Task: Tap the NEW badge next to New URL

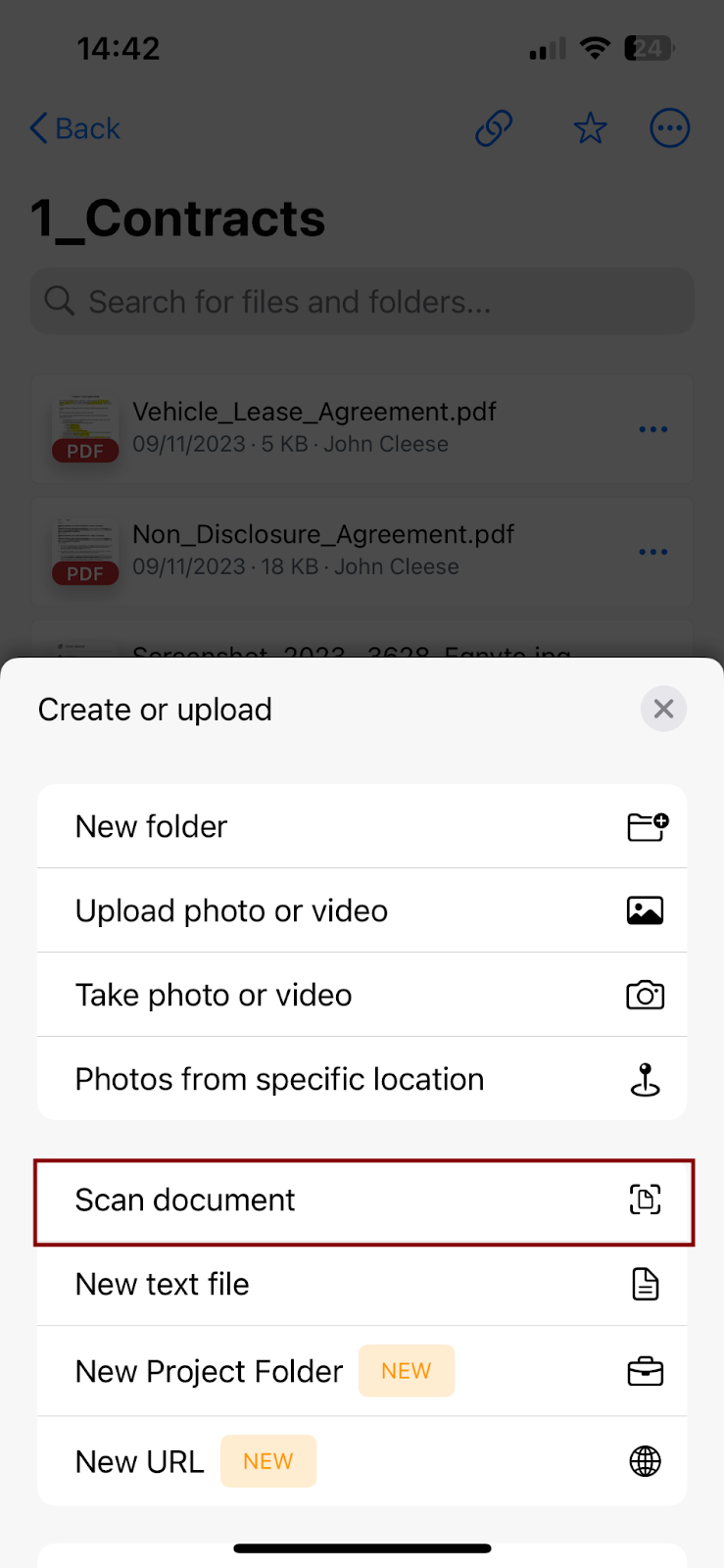Action: point(267,1460)
